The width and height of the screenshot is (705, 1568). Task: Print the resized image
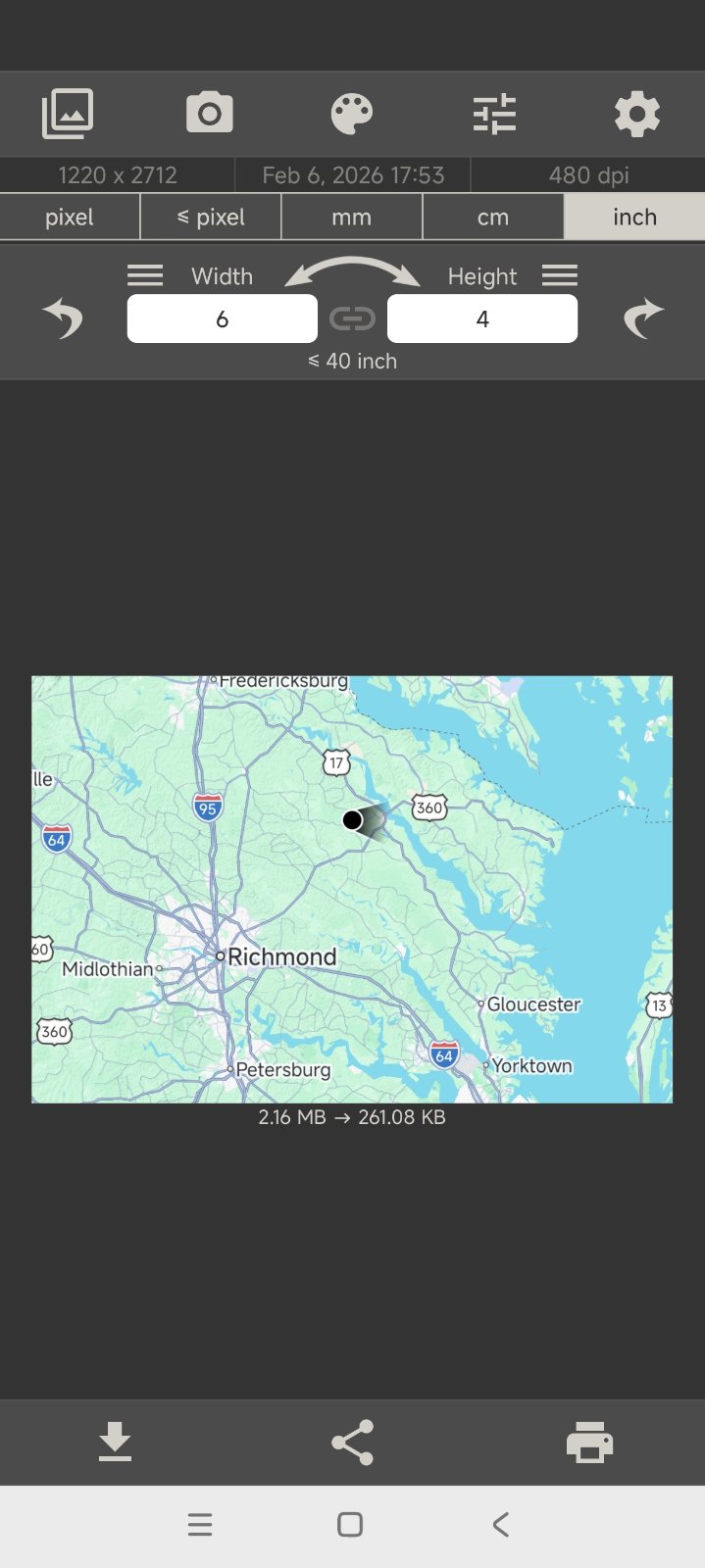[589, 1442]
